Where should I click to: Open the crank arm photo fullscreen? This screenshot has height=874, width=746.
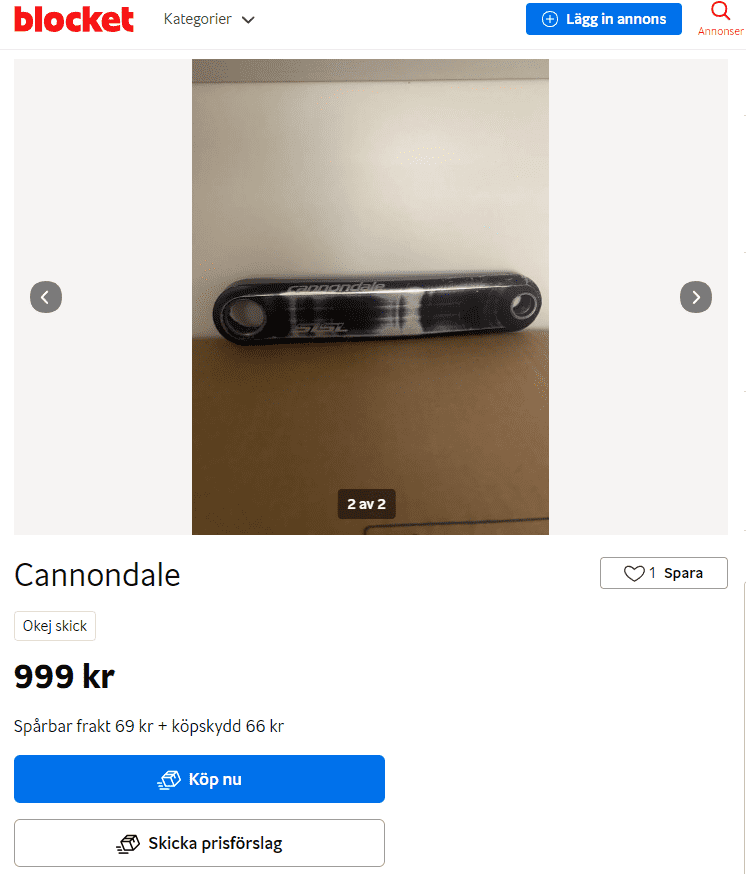click(370, 297)
